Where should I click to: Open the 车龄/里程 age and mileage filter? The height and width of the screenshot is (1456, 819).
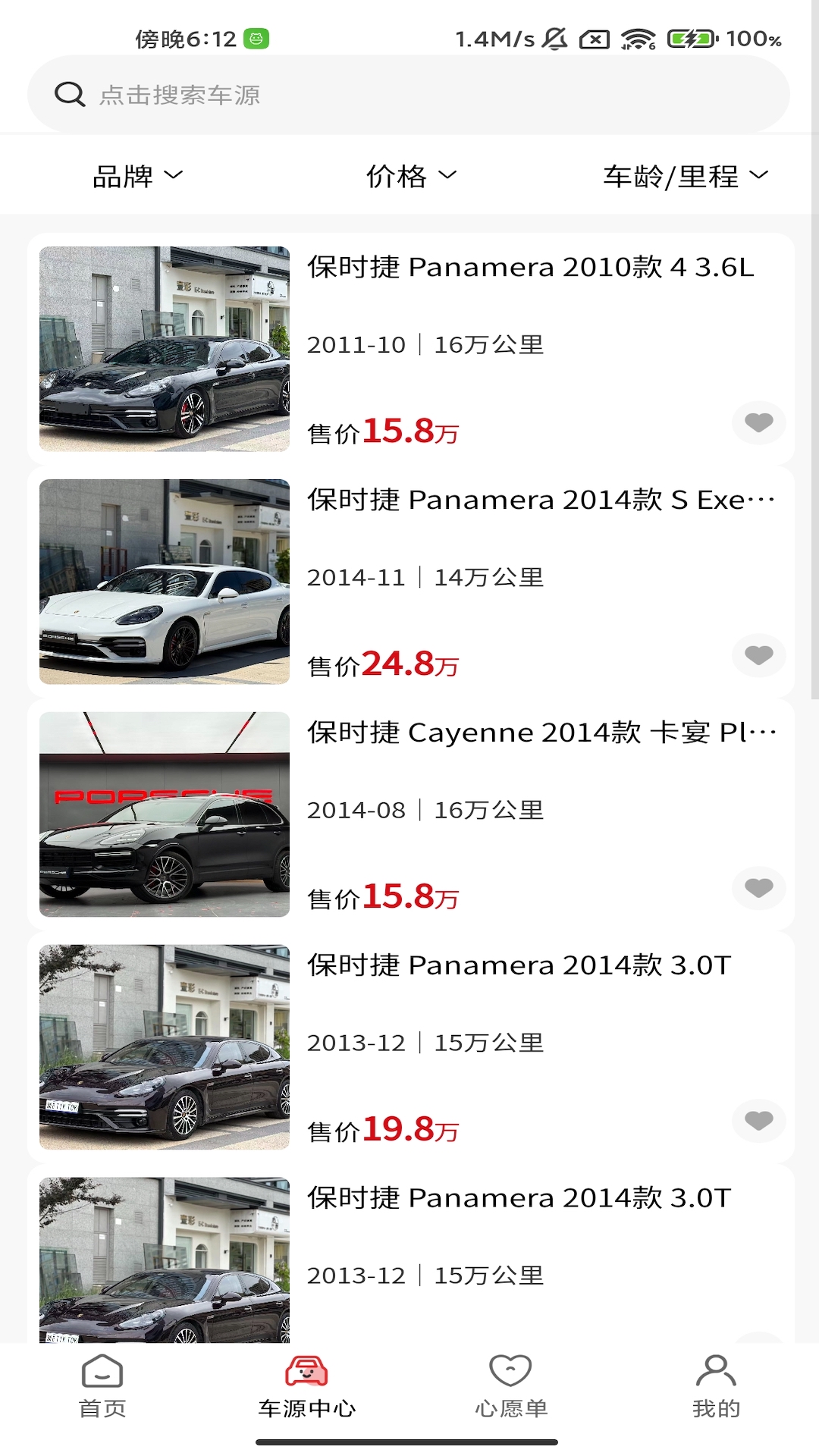(681, 174)
